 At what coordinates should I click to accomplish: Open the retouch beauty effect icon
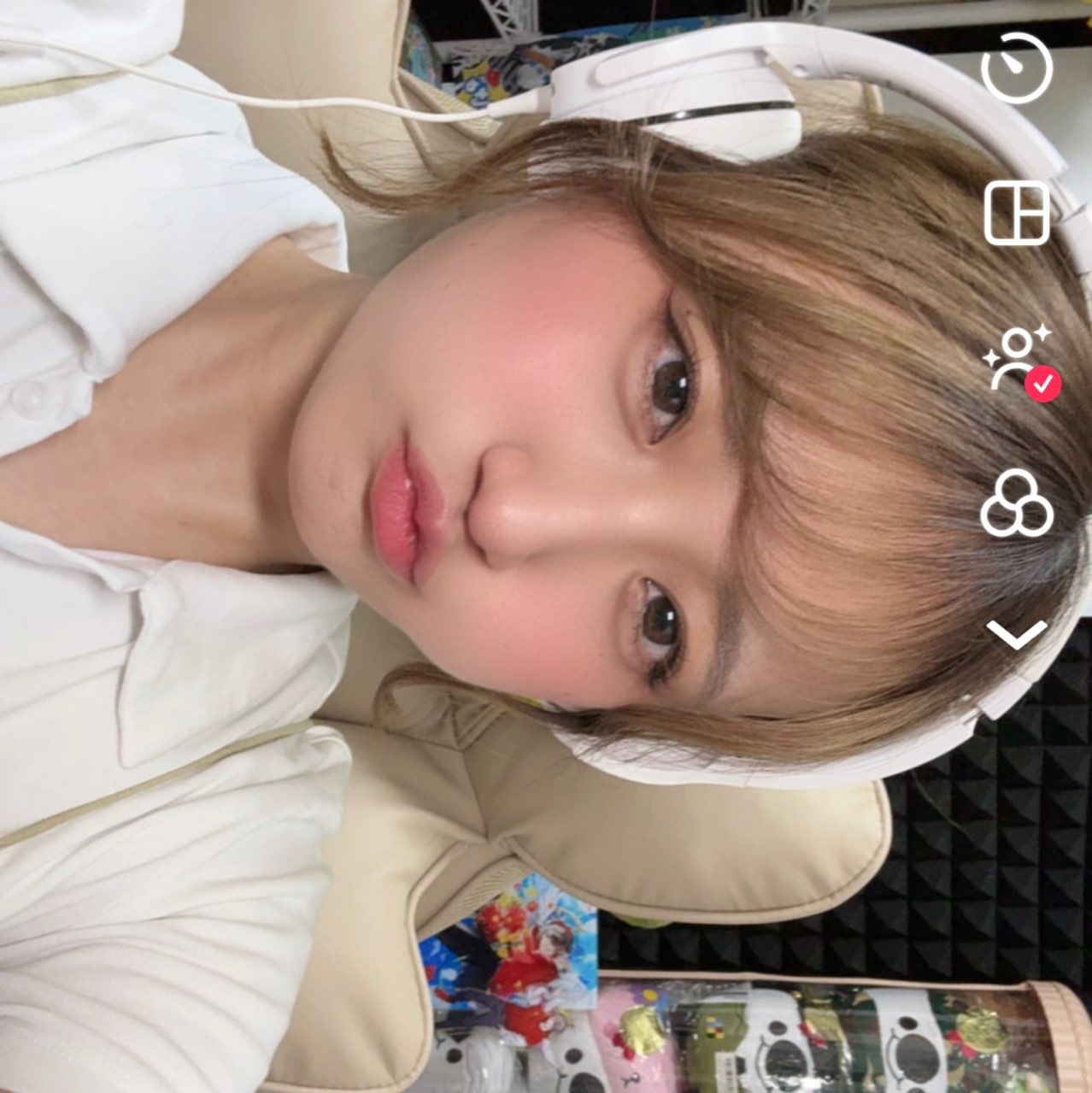coord(1019,362)
